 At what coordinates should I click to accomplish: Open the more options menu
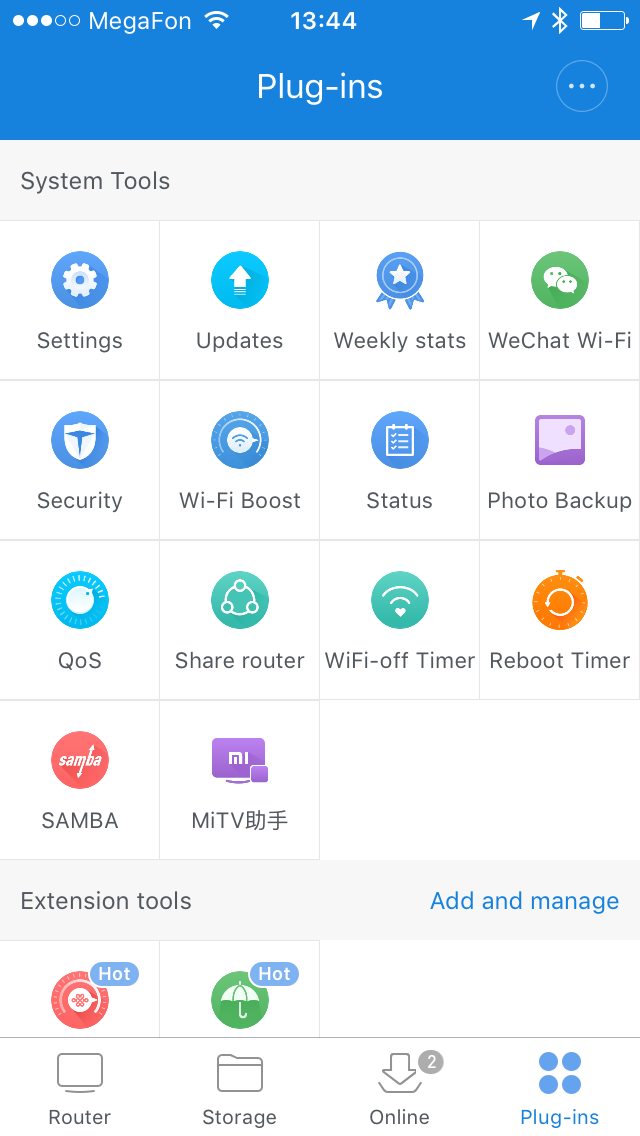pyautogui.click(x=581, y=86)
